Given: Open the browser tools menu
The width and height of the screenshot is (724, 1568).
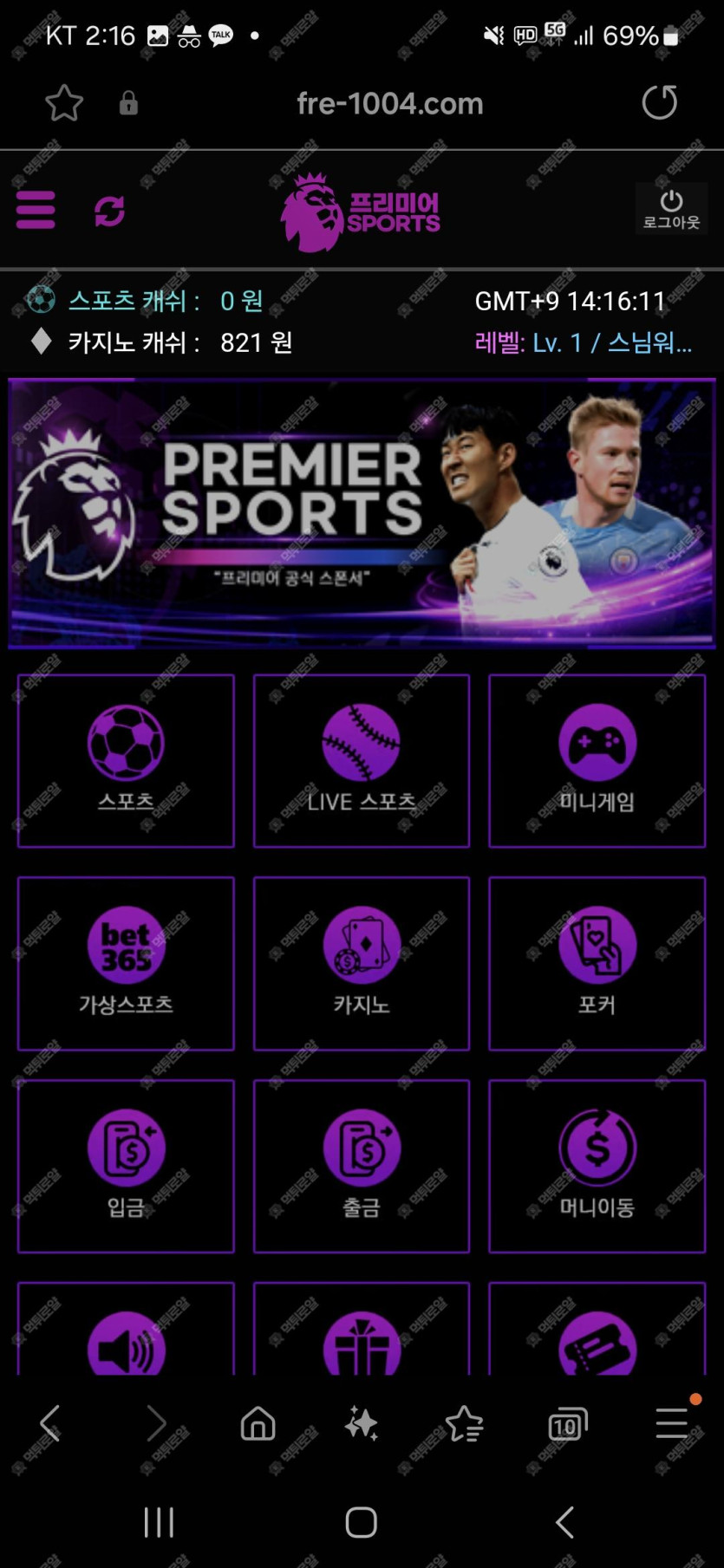Looking at the screenshot, I should [672, 1423].
